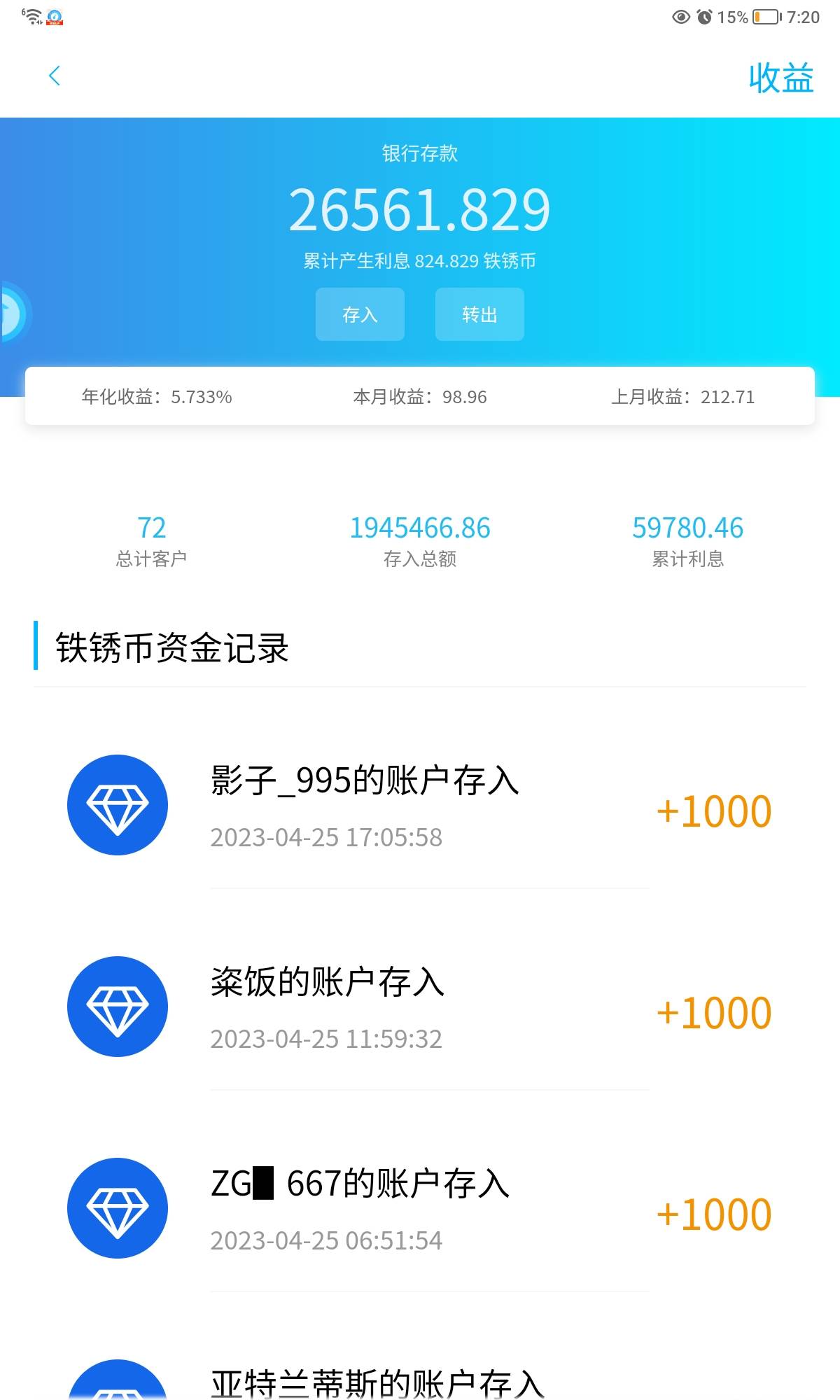Open the floating icon at the left edge
The image size is (840, 1400).
coord(13,312)
